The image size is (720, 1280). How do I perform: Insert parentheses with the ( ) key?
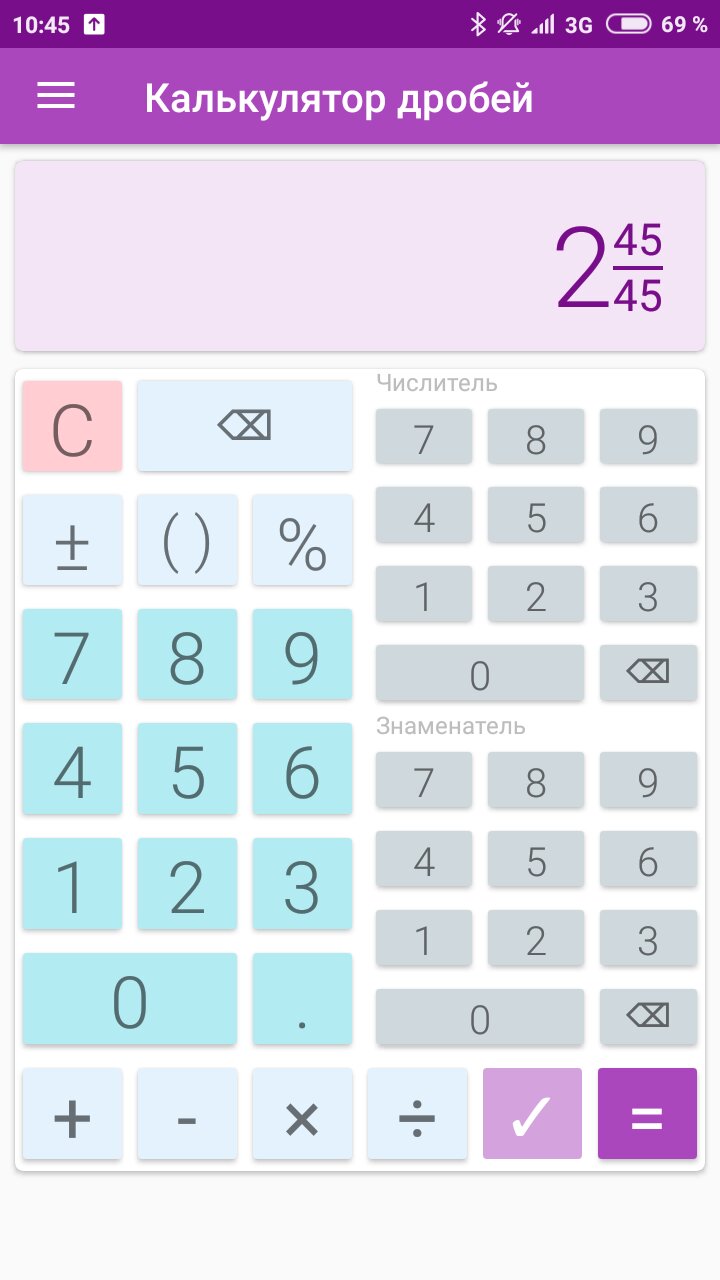pyautogui.click(x=187, y=540)
